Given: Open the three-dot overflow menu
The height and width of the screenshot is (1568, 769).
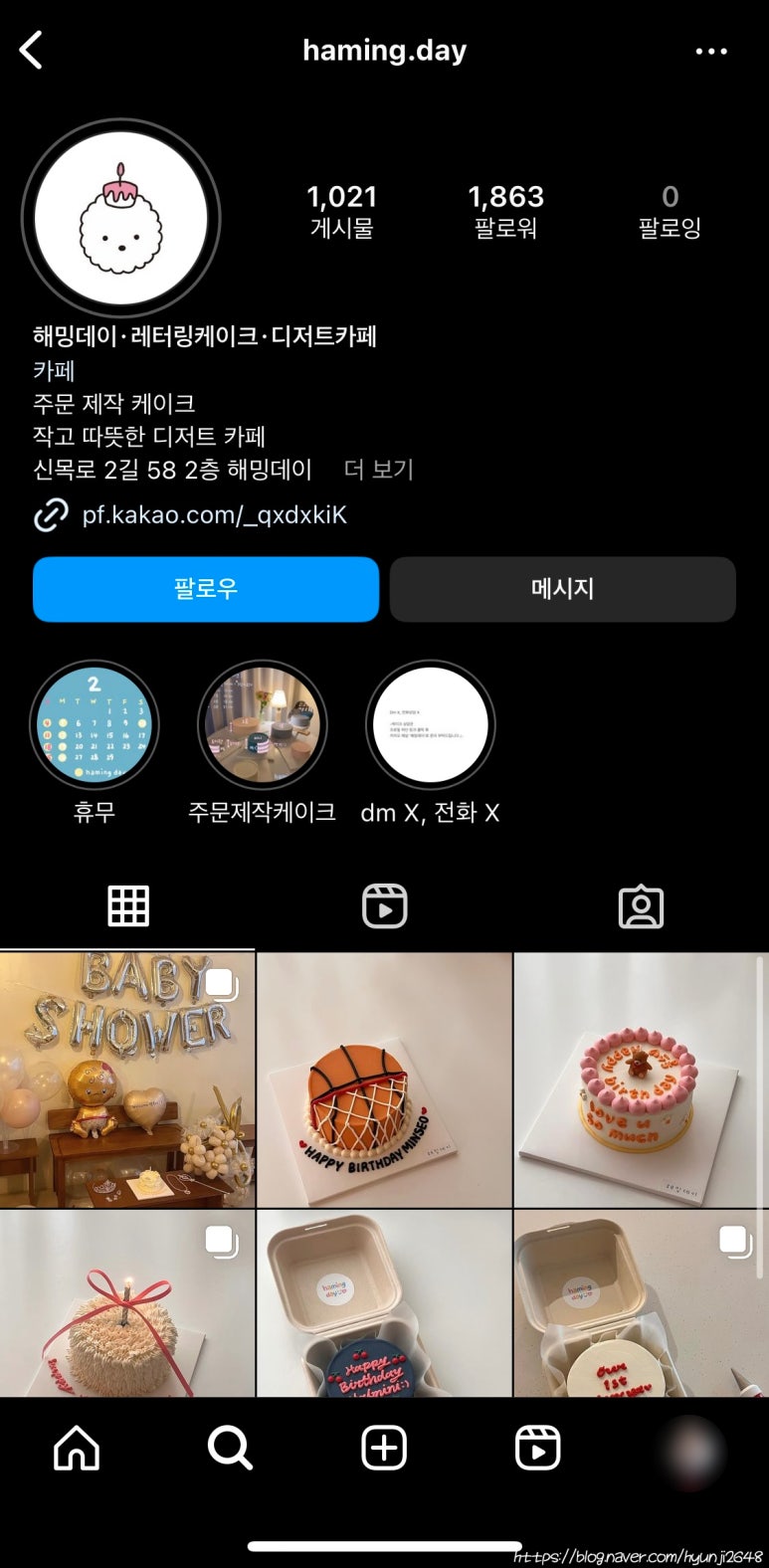Looking at the screenshot, I should [x=710, y=51].
